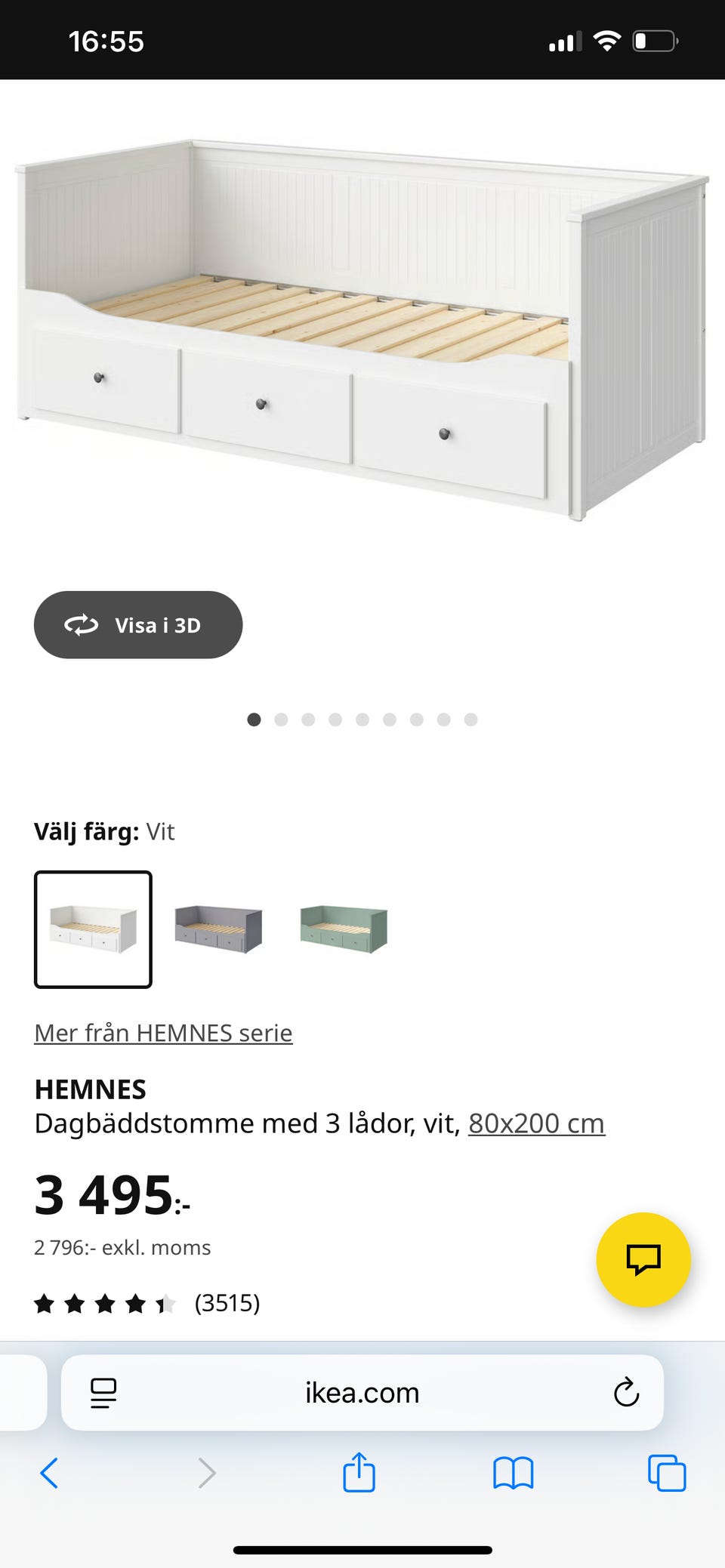
Task: Reload the ikea.com page
Action: coord(626,1393)
